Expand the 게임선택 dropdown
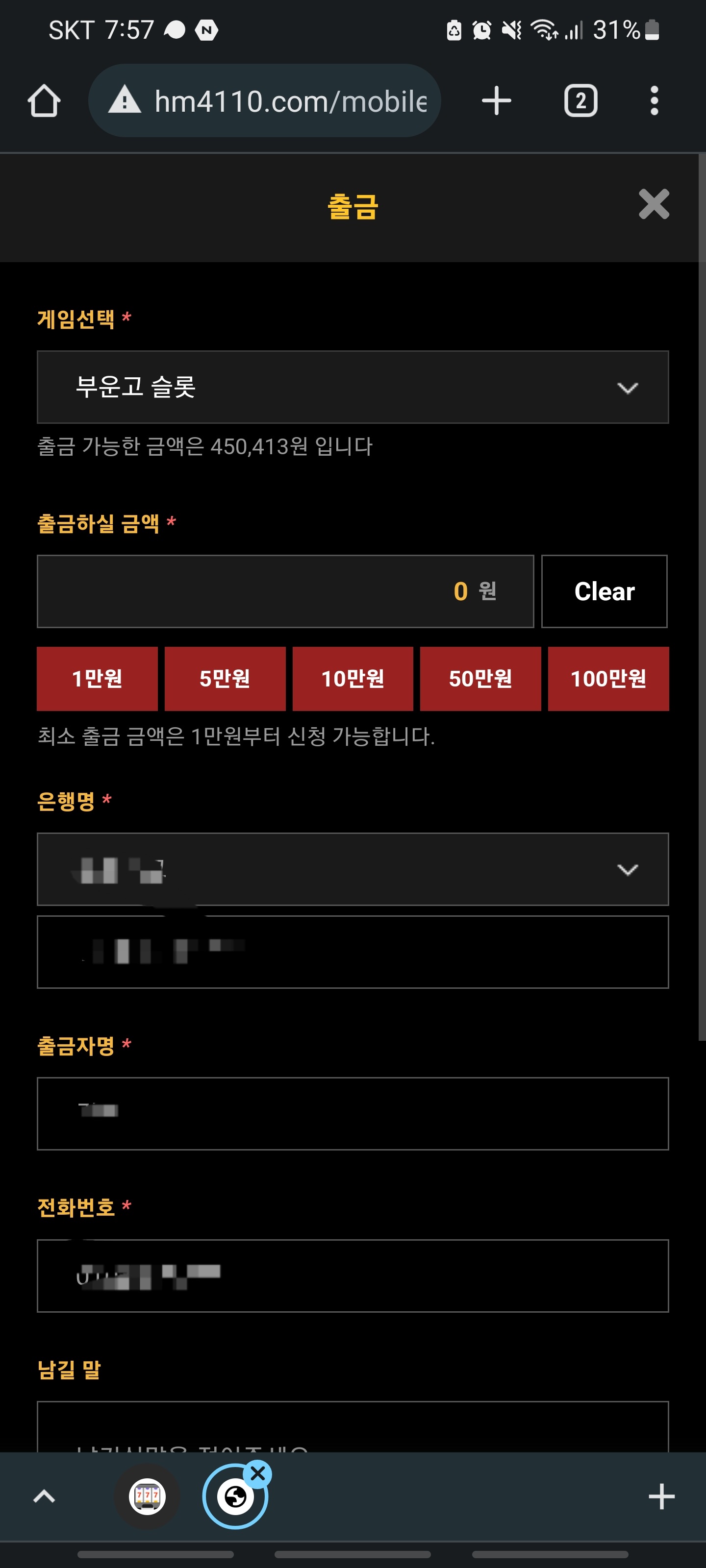 point(353,387)
